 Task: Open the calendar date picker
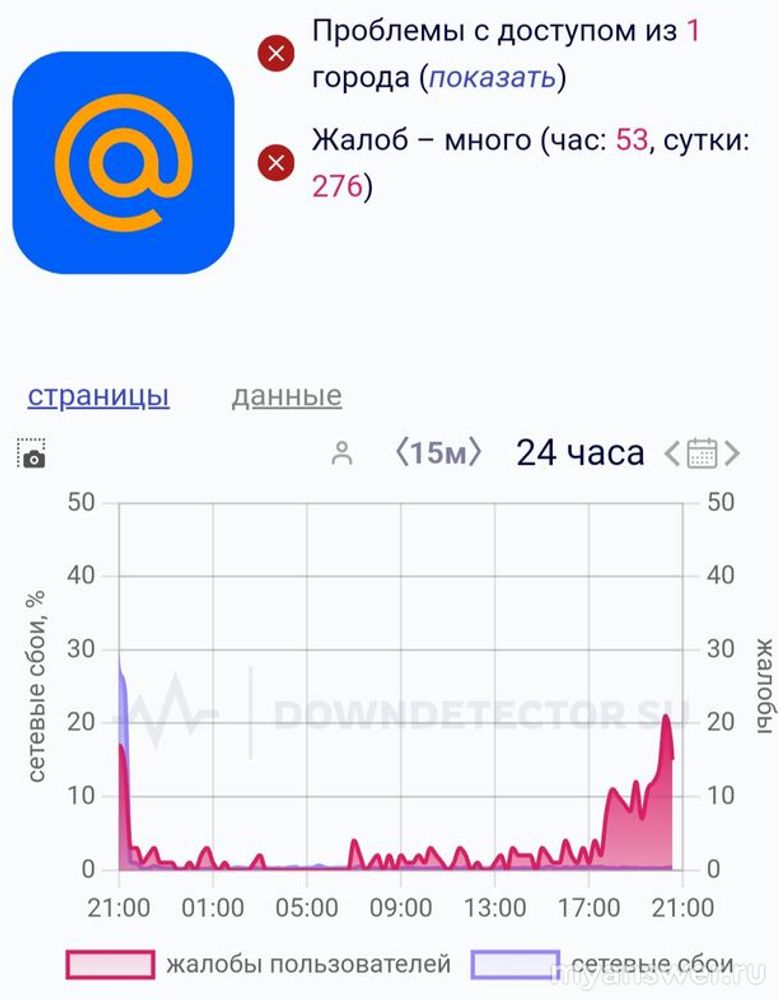[703, 454]
